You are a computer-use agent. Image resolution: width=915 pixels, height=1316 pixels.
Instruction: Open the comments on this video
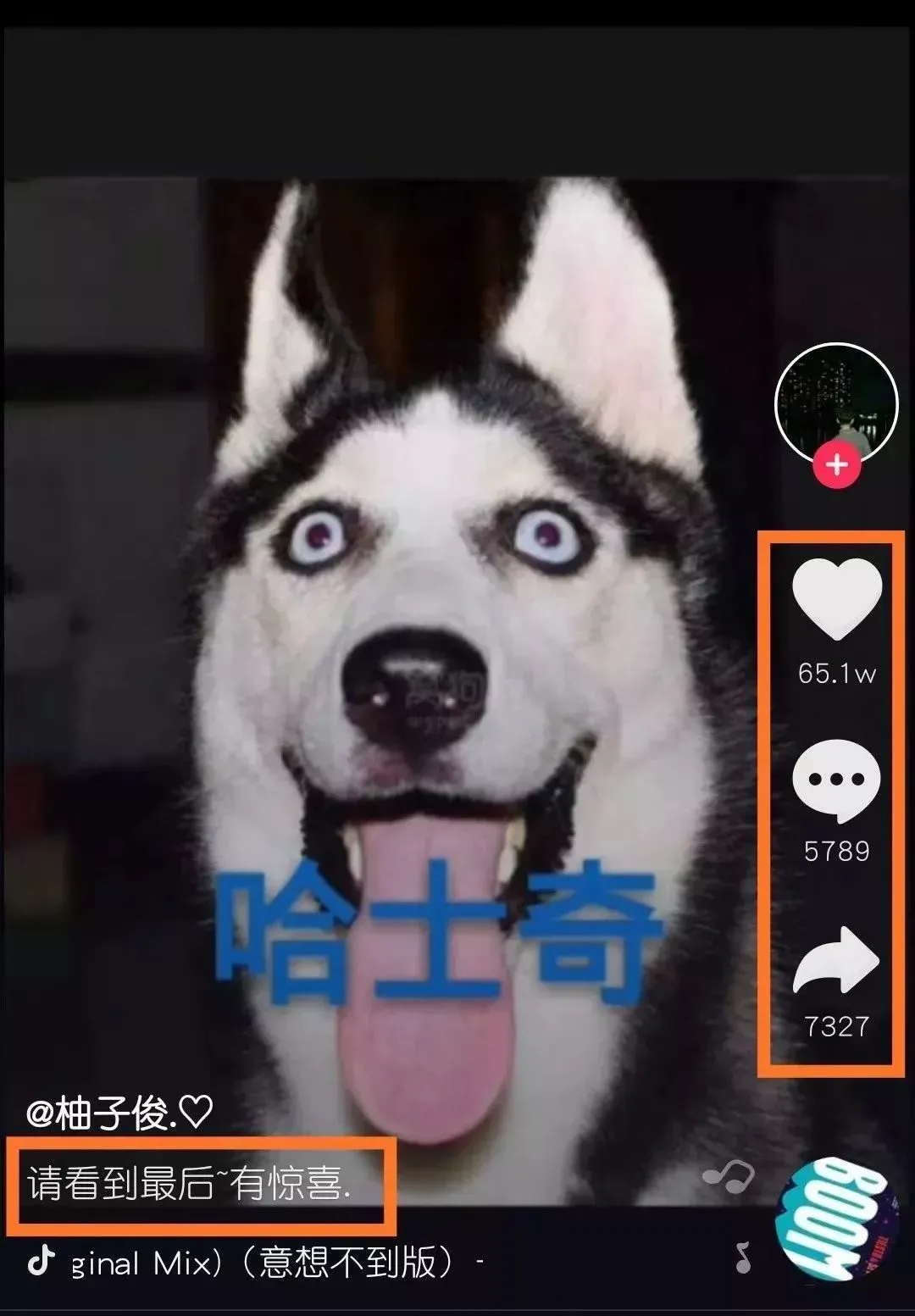837,780
